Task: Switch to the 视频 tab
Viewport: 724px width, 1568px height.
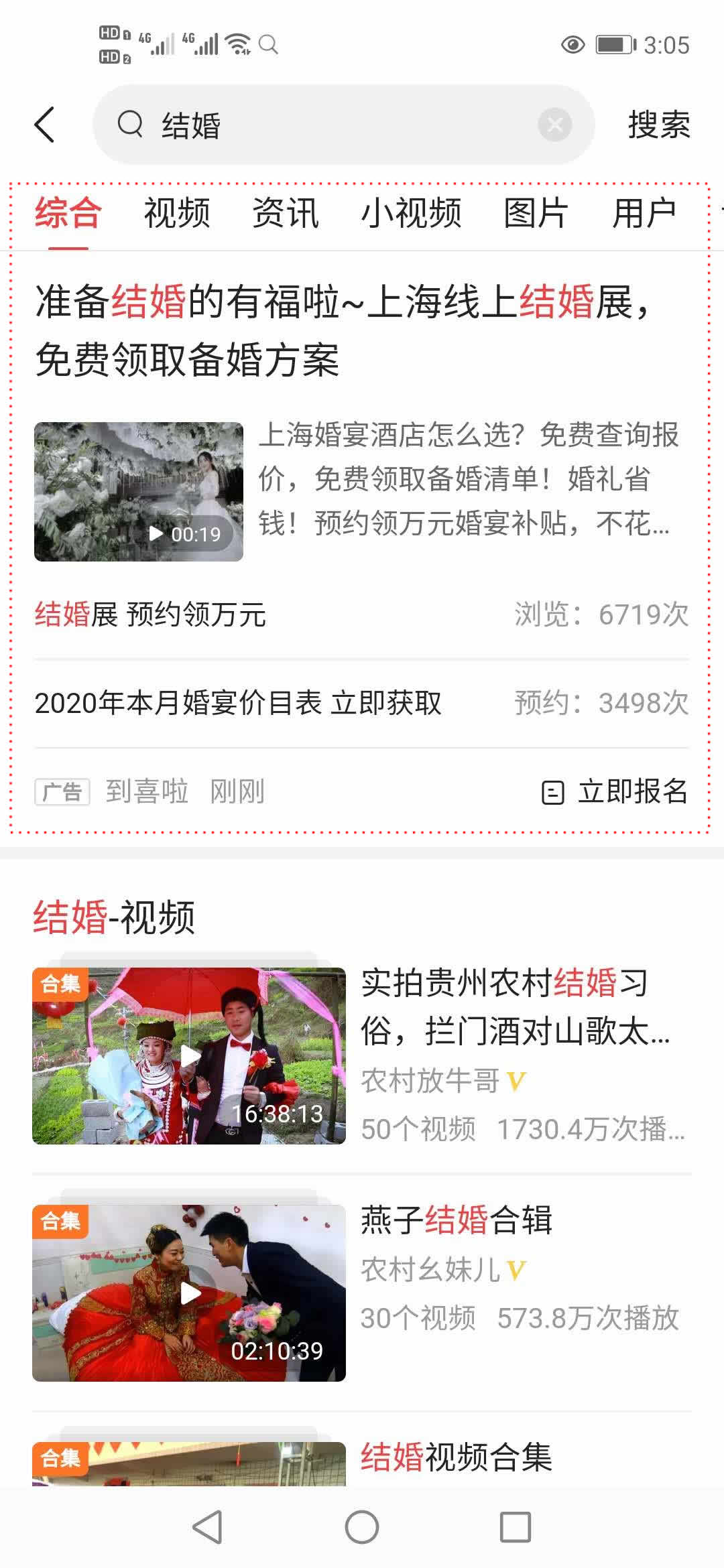Action: [177, 214]
